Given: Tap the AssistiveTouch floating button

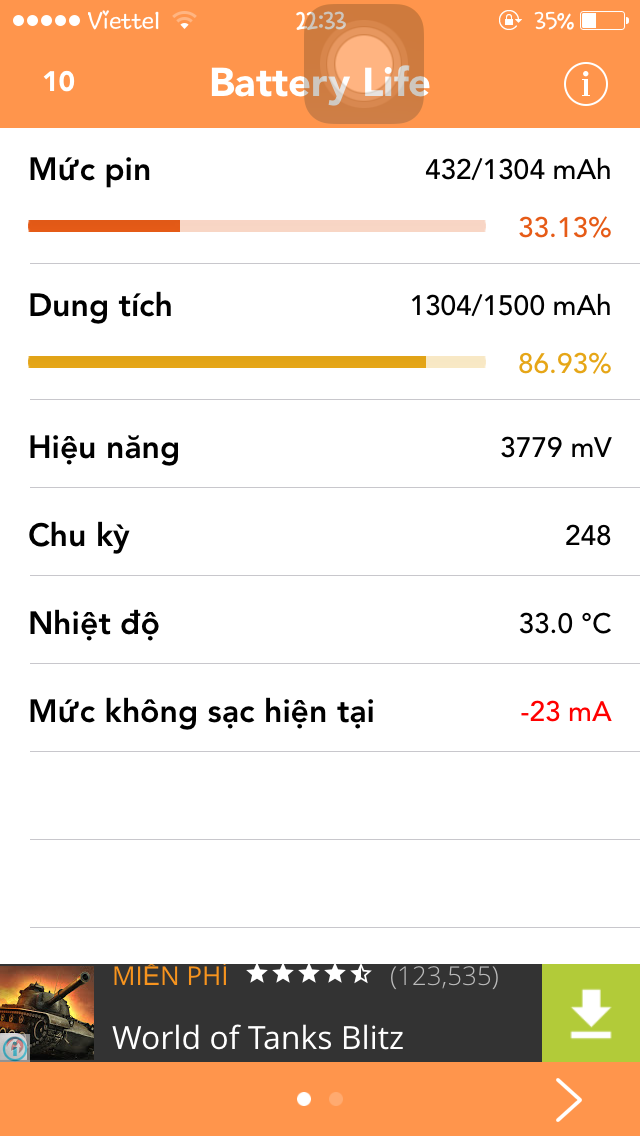Looking at the screenshot, I should (364, 64).
